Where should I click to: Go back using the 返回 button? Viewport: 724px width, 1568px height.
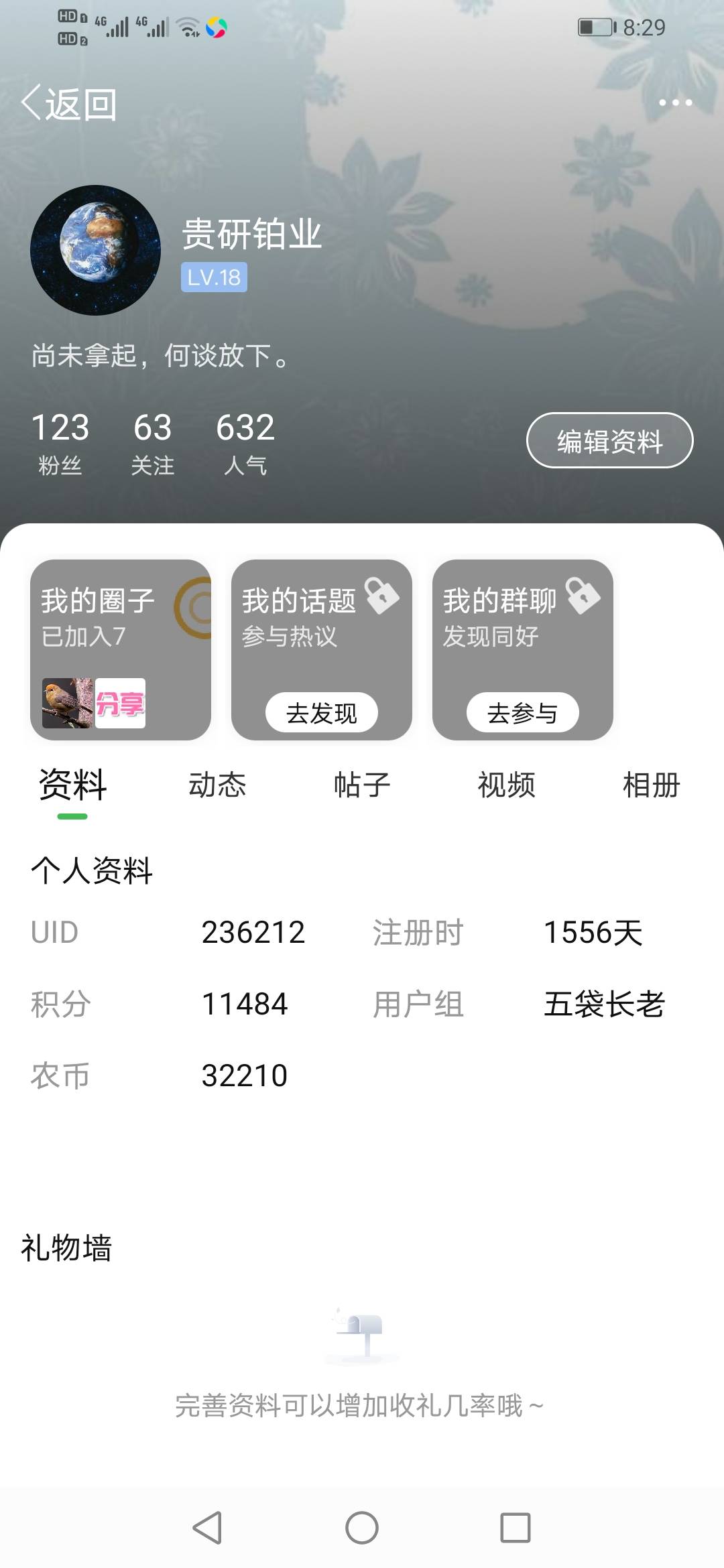(x=69, y=104)
